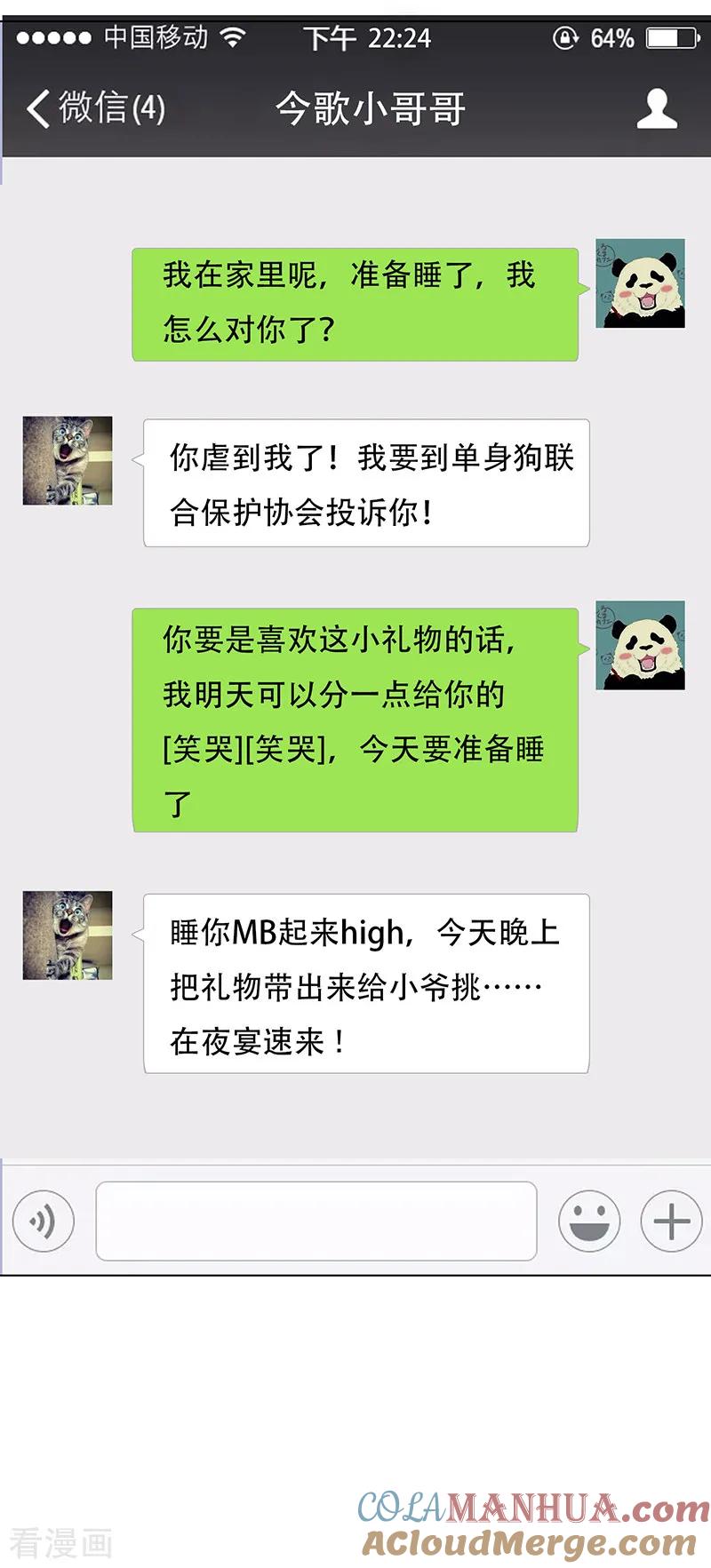This screenshot has width=711, height=1568.
Task: Tap the message input field
Action: point(316,1222)
